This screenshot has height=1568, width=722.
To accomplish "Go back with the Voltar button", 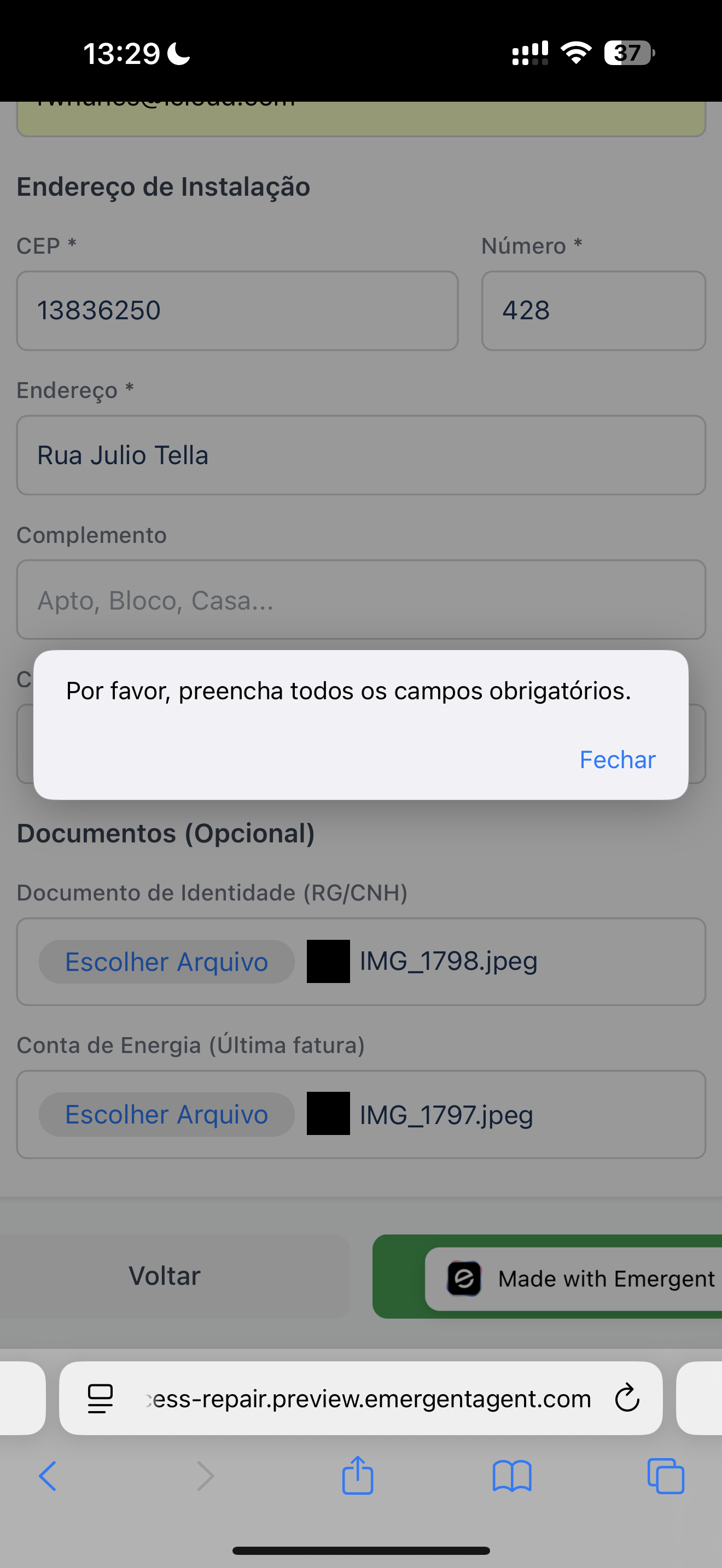I will (165, 1276).
